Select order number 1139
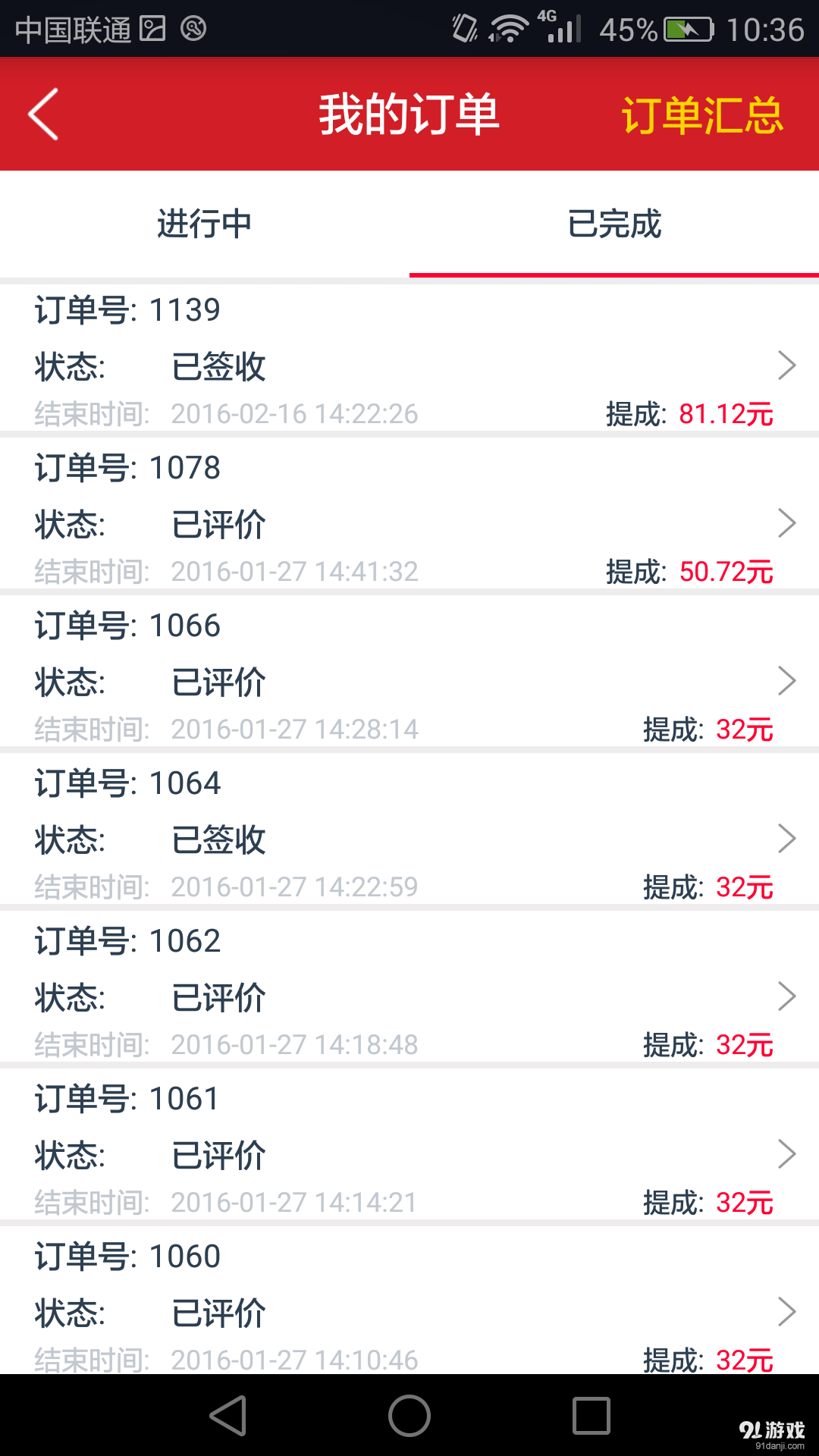 click(x=127, y=309)
